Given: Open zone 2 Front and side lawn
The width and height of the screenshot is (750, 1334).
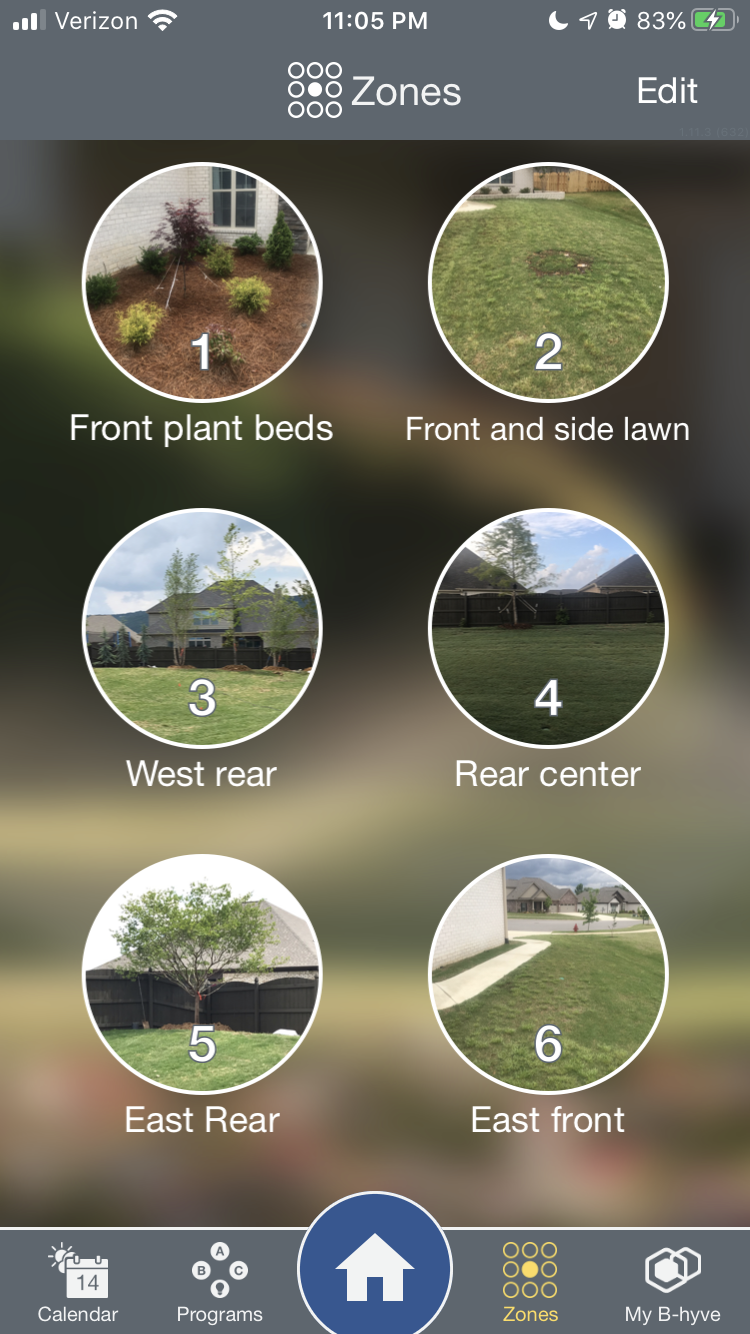Looking at the screenshot, I should 548,283.
